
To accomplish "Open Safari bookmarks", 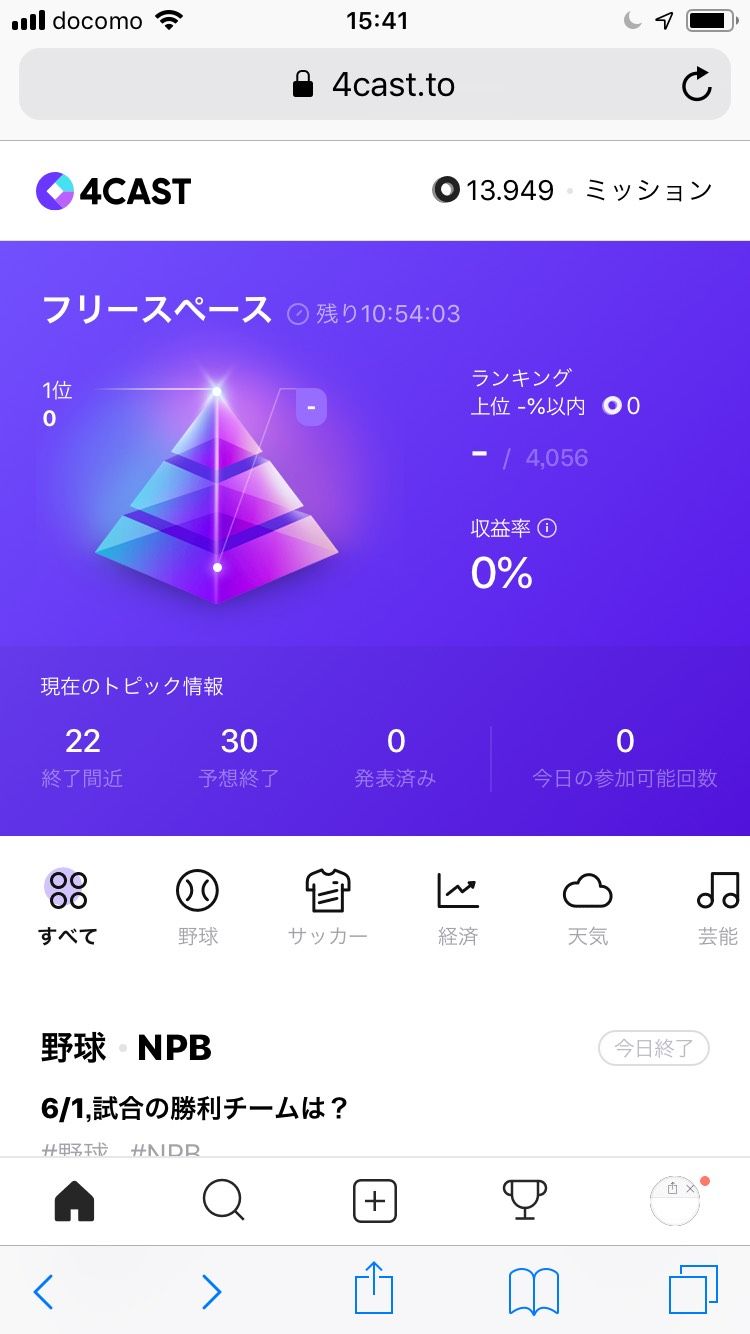I will 533,1291.
